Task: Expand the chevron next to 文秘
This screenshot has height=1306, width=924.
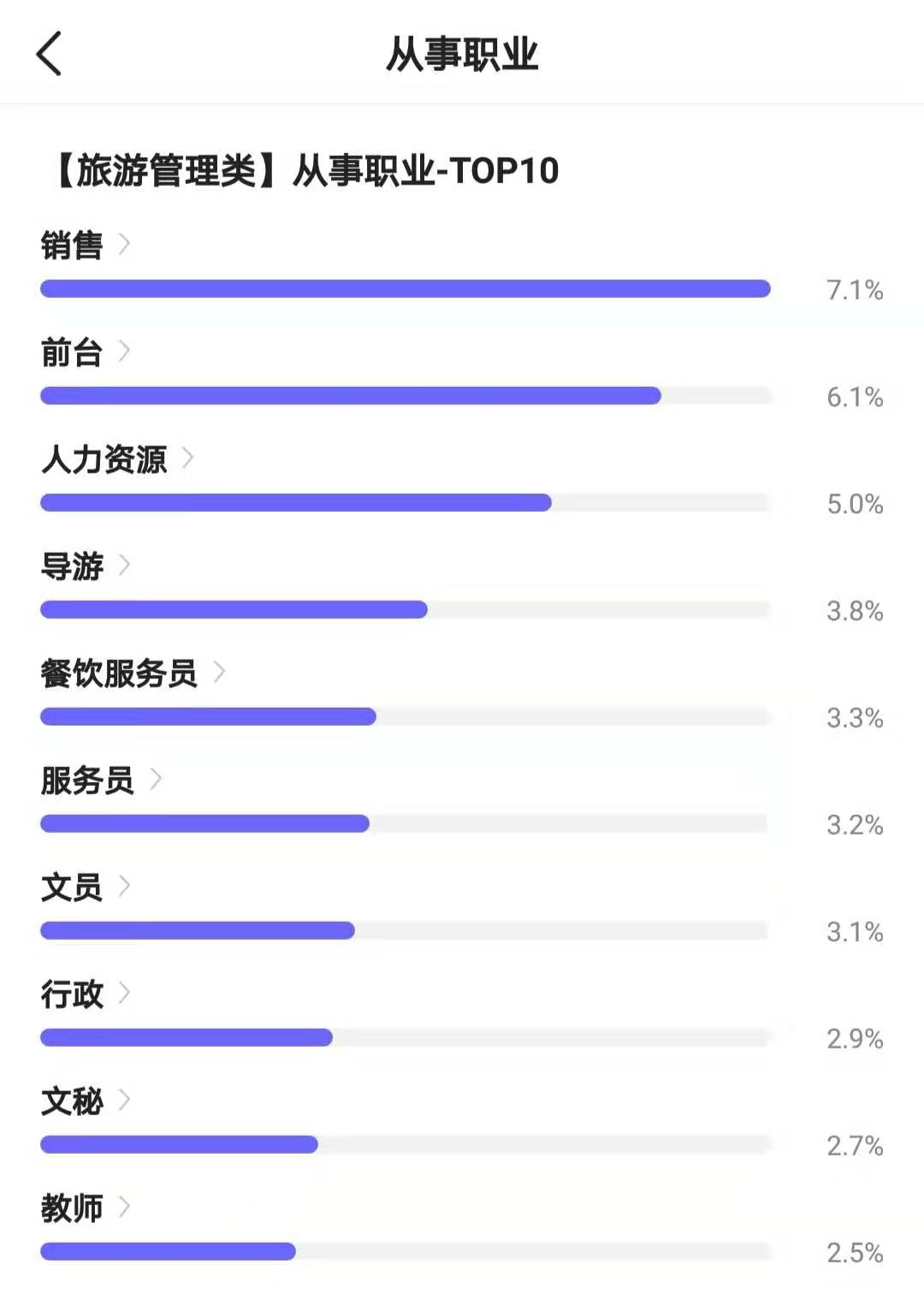Action: (x=125, y=1101)
